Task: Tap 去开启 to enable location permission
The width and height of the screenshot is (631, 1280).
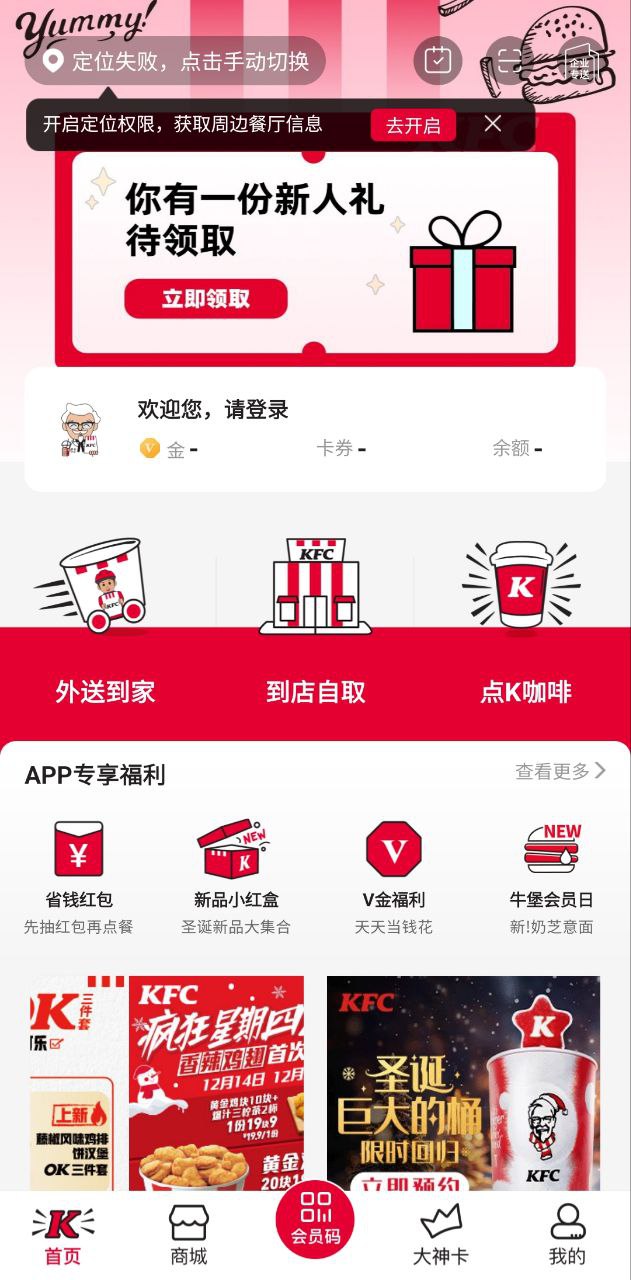Action: pyautogui.click(x=413, y=125)
